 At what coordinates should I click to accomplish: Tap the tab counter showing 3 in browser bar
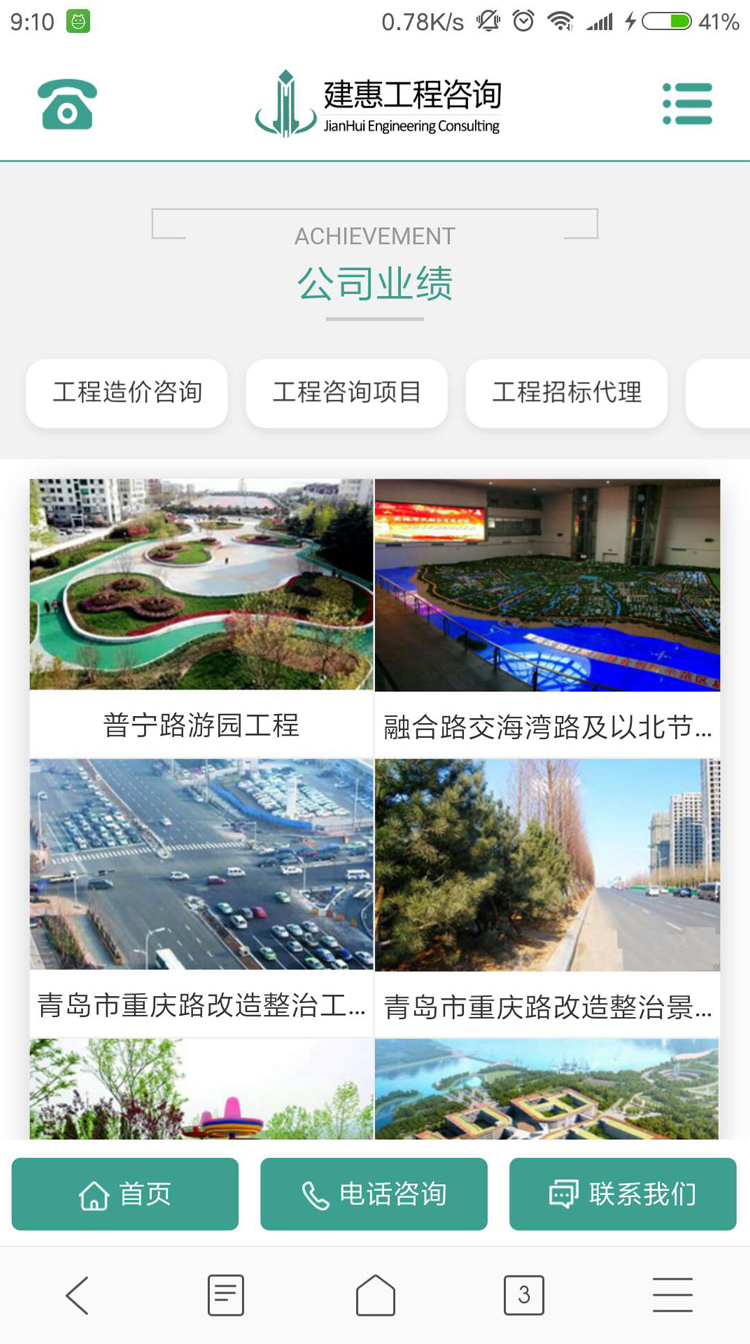pos(523,1294)
